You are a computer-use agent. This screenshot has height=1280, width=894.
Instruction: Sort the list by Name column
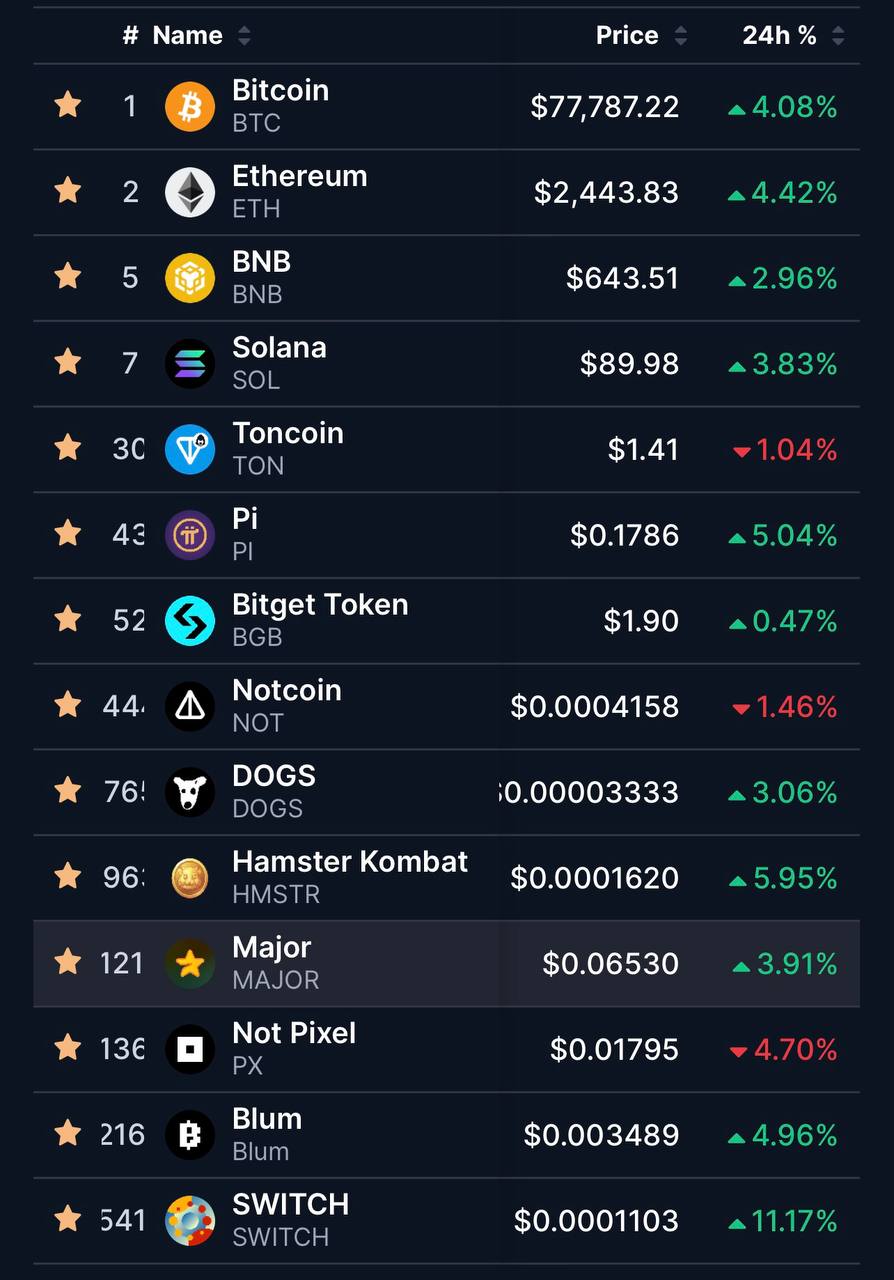[x=188, y=36]
